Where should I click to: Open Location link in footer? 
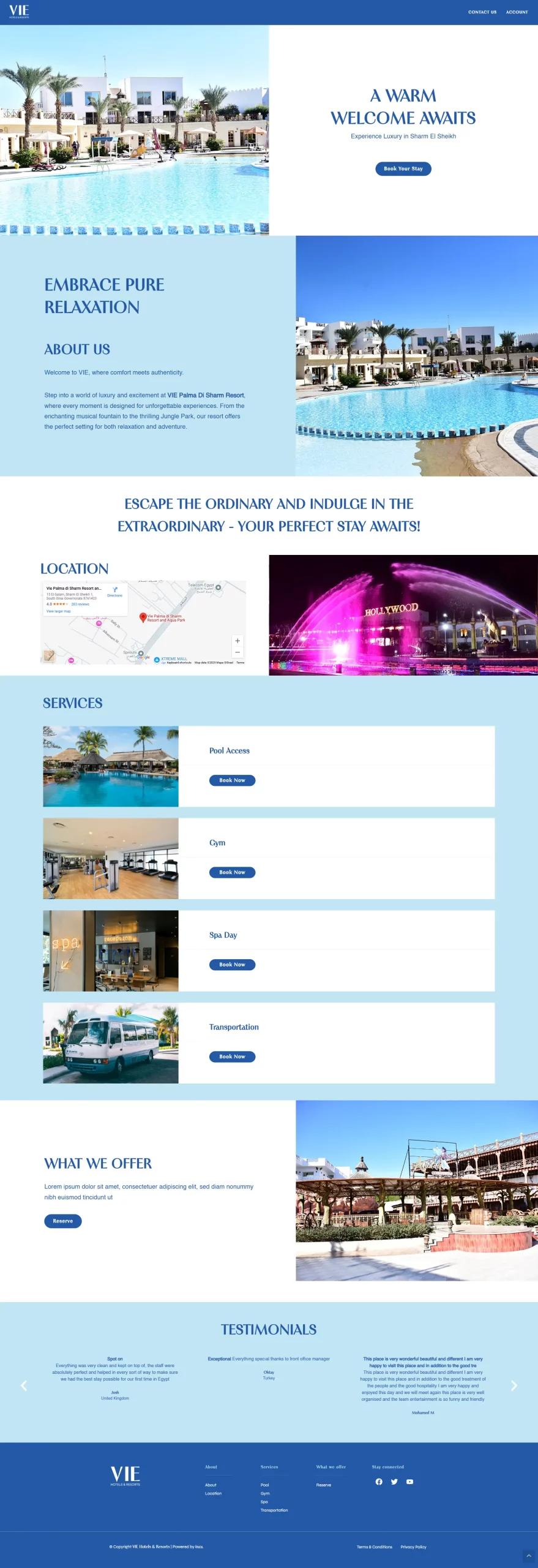213,1493
